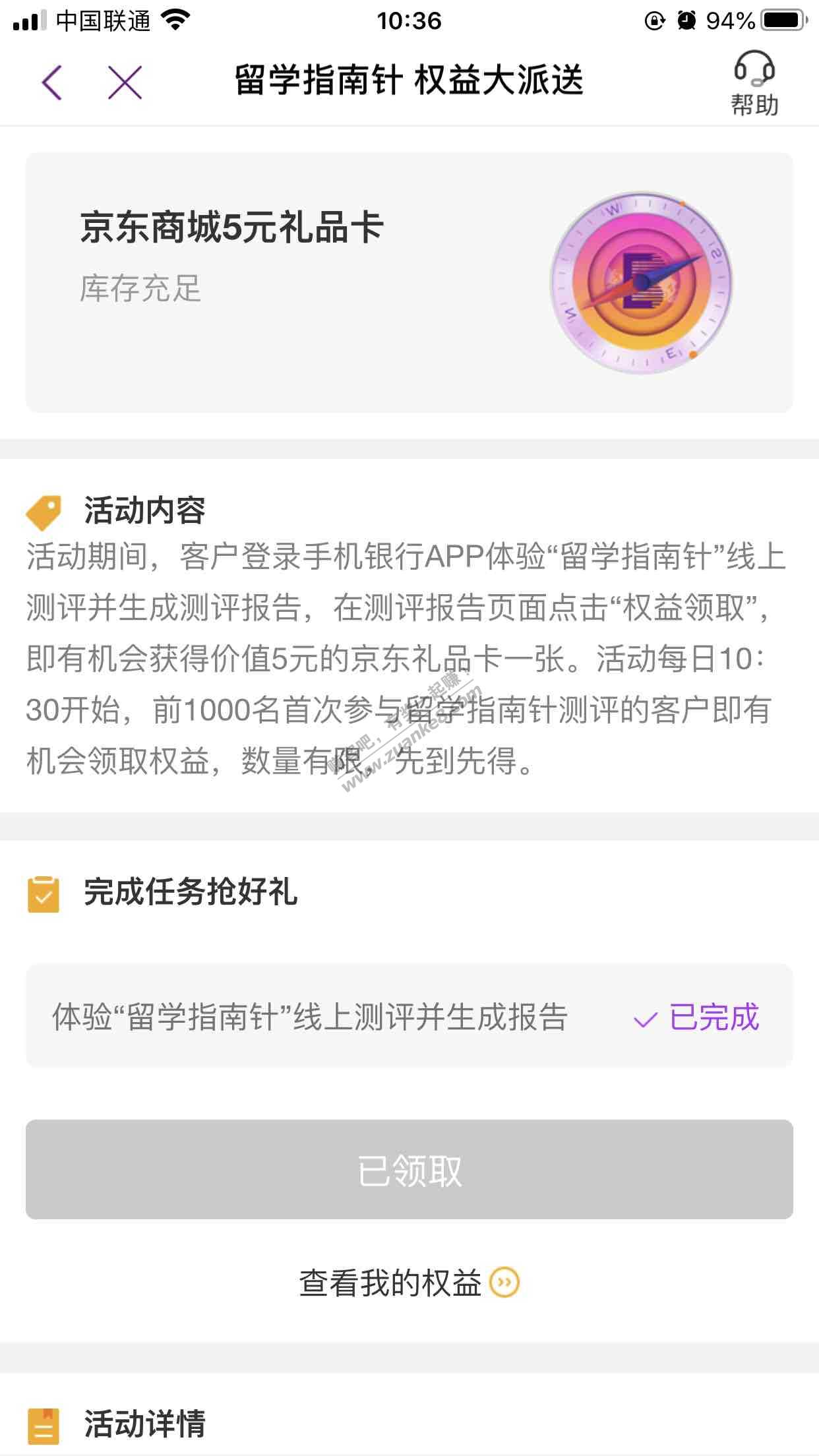This screenshot has height=1456, width=819.
Task: Open 查看我的权益 link
Action: coord(409,1283)
